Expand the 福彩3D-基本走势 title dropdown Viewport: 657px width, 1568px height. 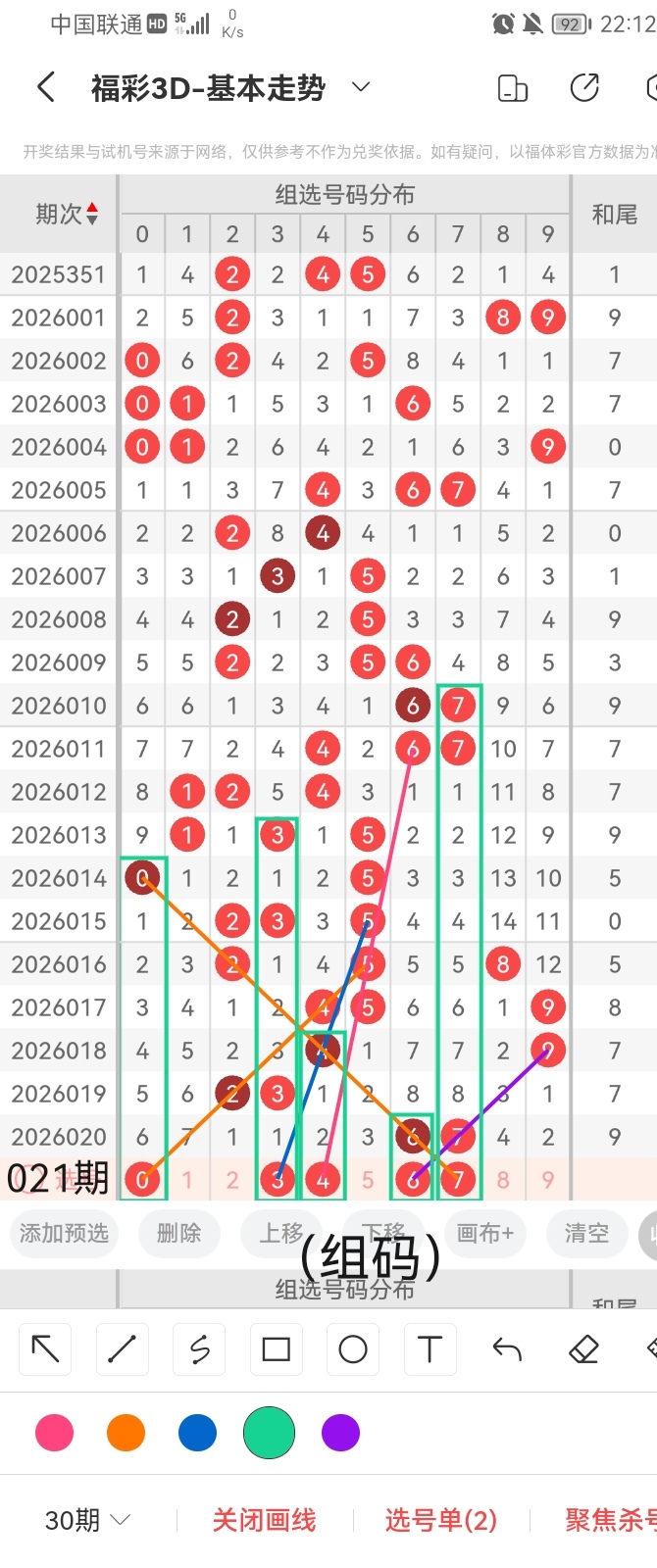(x=361, y=87)
